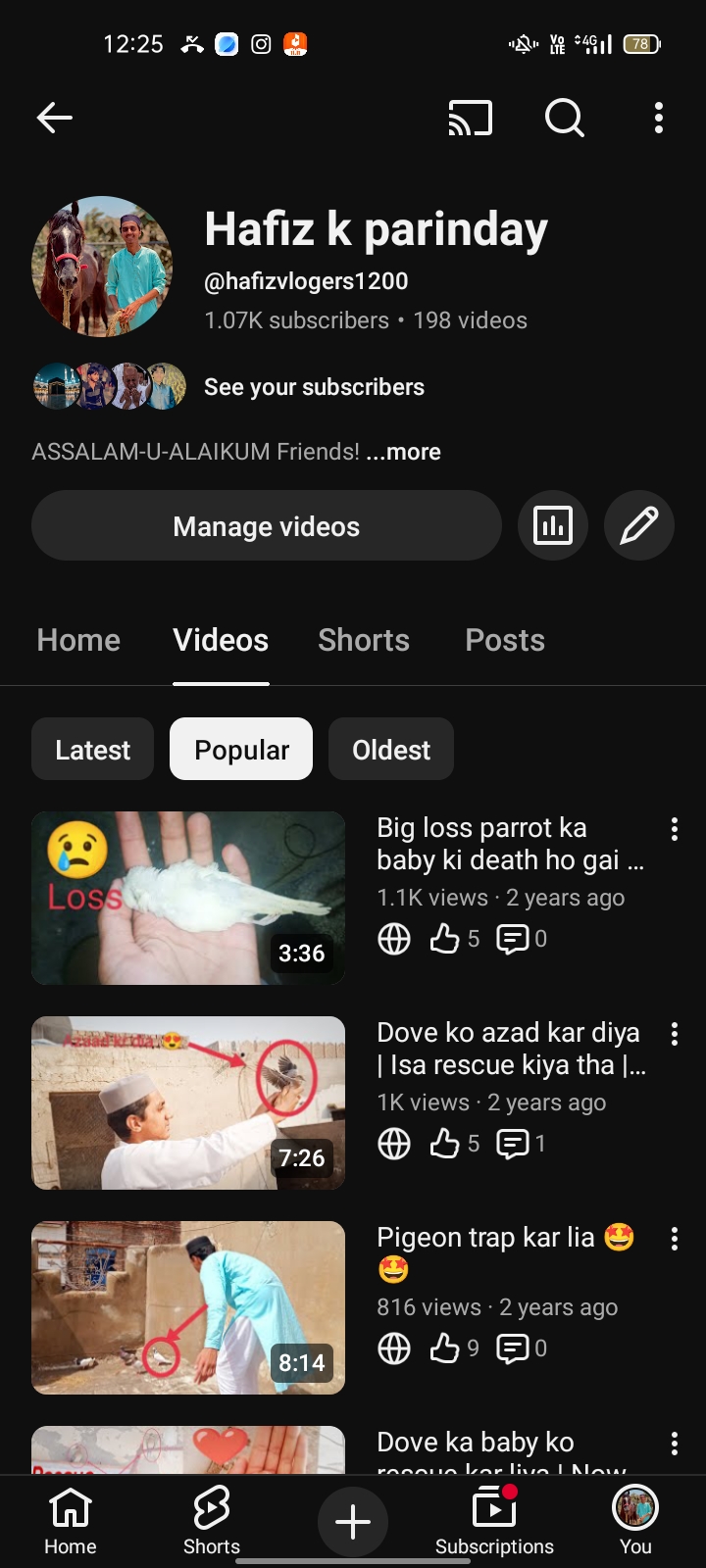Open the top-right overflow menu
This screenshot has height=1568, width=706.
pyautogui.click(x=659, y=118)
